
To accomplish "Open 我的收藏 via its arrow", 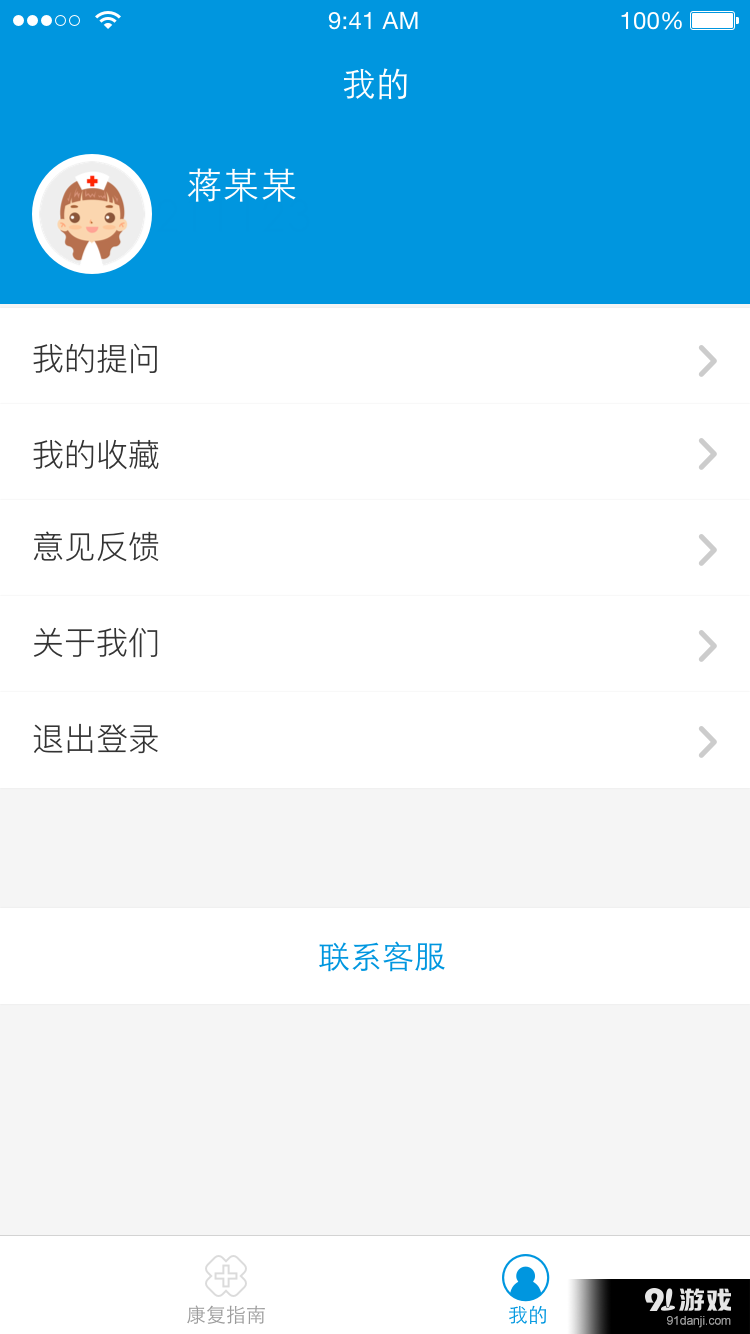I will [707, 455].
